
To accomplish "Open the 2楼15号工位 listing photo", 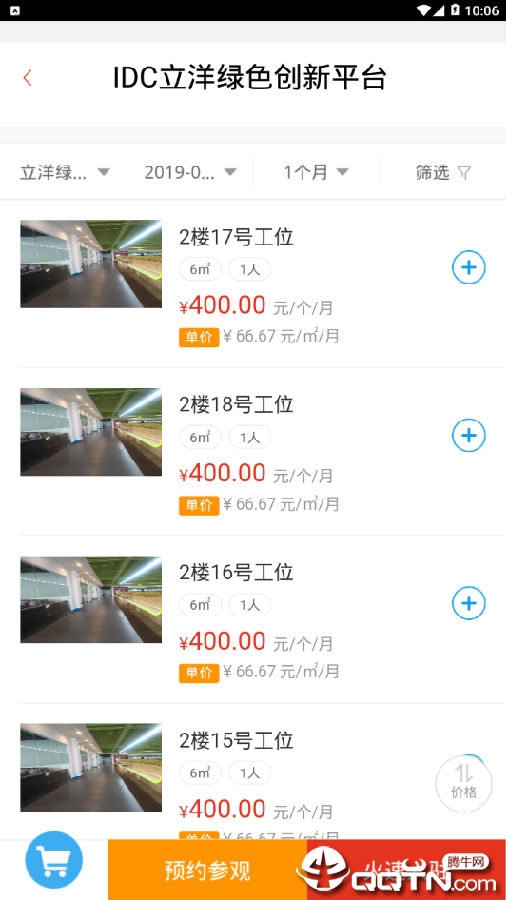I will [91, 767].
